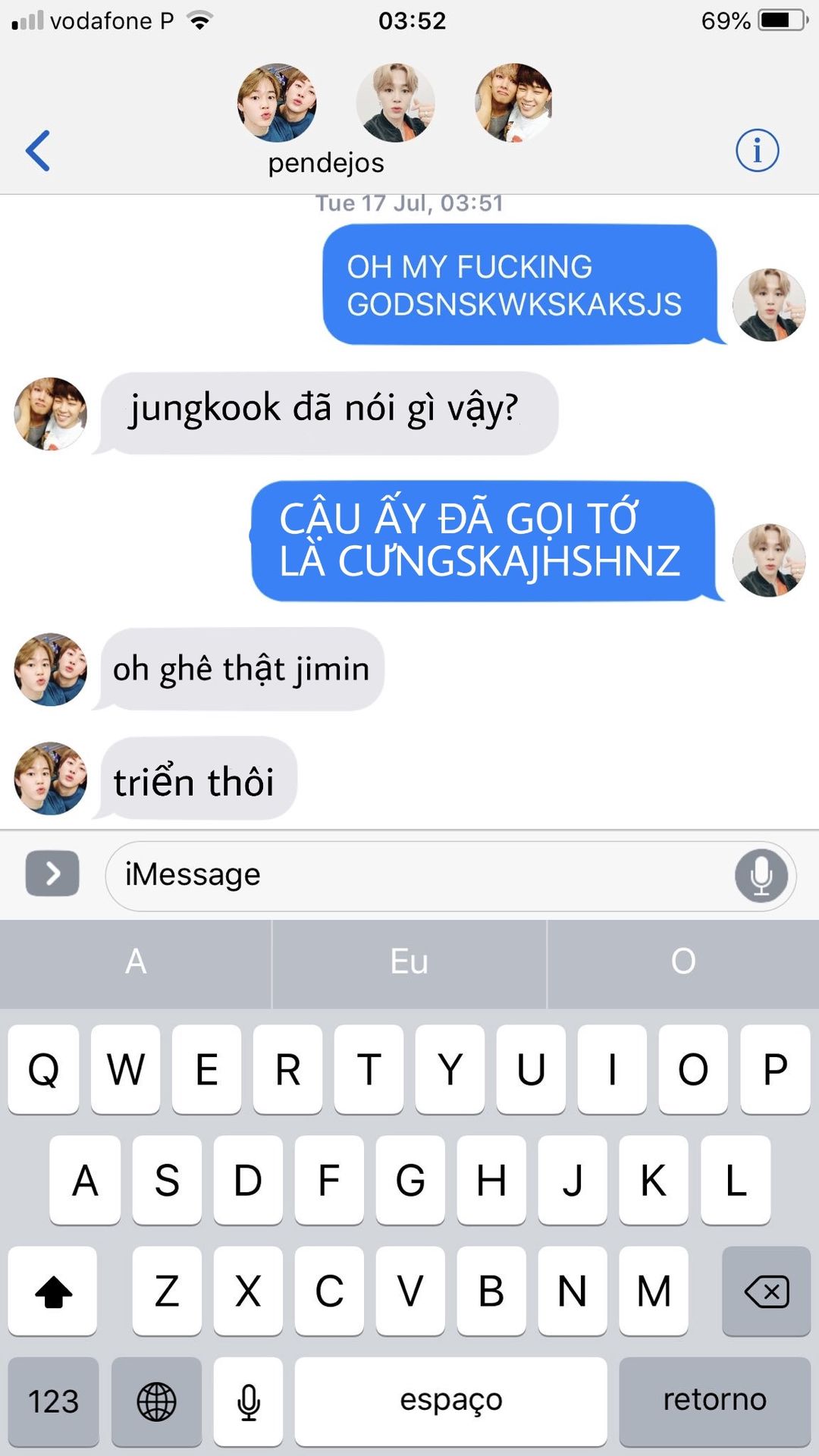Screen dimensions: 819x1456
Task: Tap the espaço space bar
Action: coord(450,1401)
